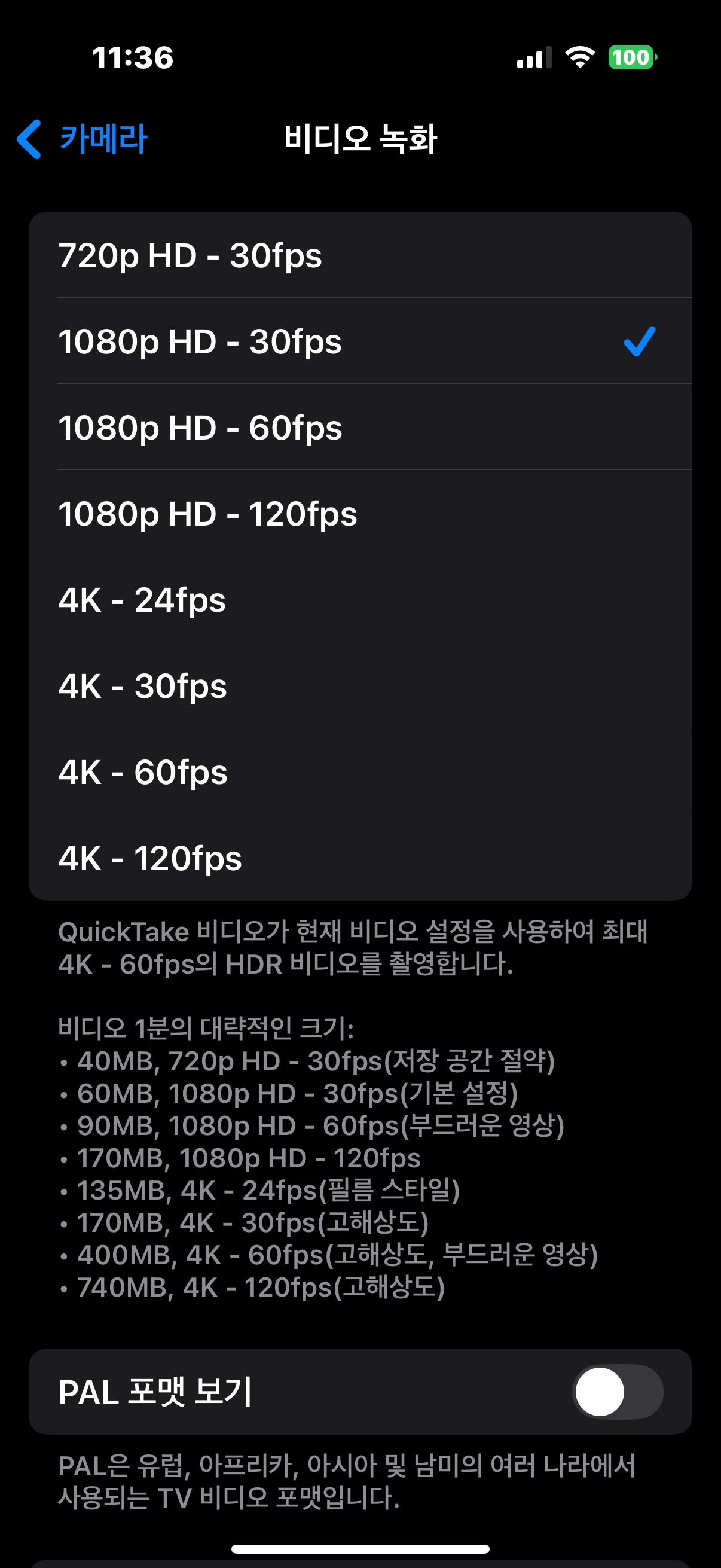Tap the 4K - 120fps option
Screen dimensions: 721x1568
[359, 858]
